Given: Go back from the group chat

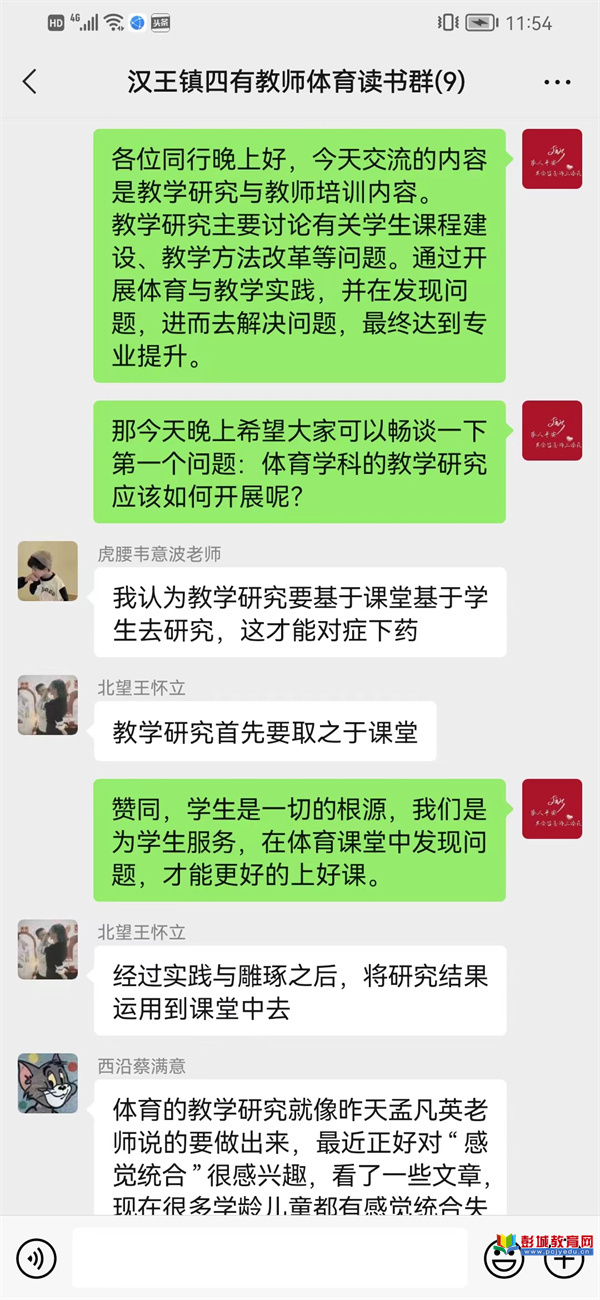Looking at the screenshot, I should 29,82.
